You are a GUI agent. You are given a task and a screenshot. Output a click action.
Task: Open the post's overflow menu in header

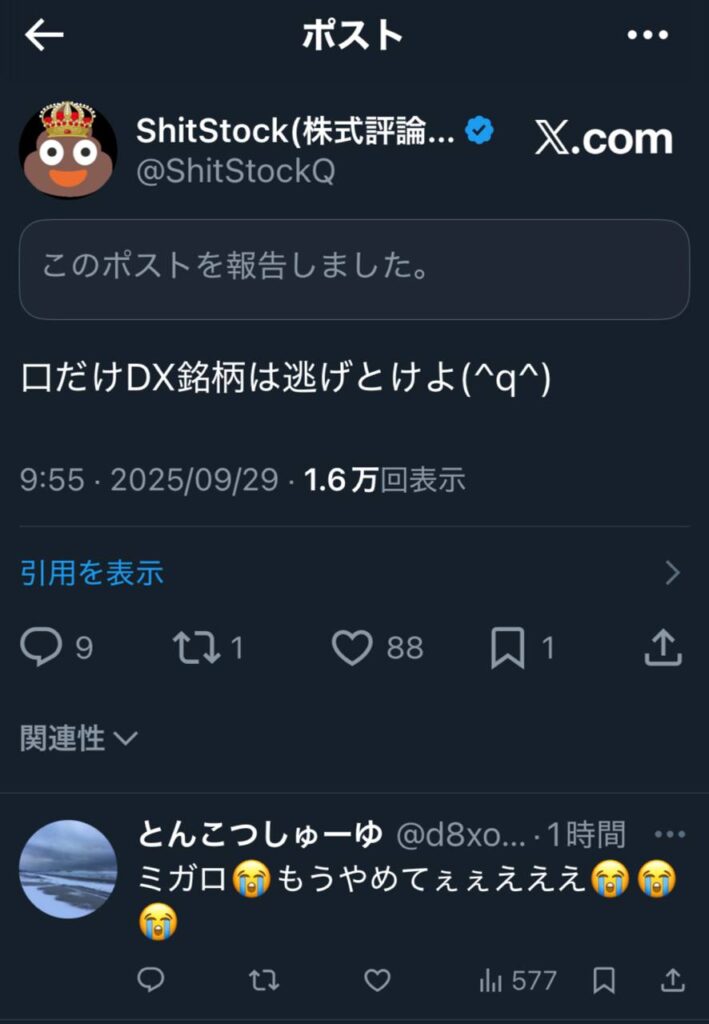click(646, 36)
